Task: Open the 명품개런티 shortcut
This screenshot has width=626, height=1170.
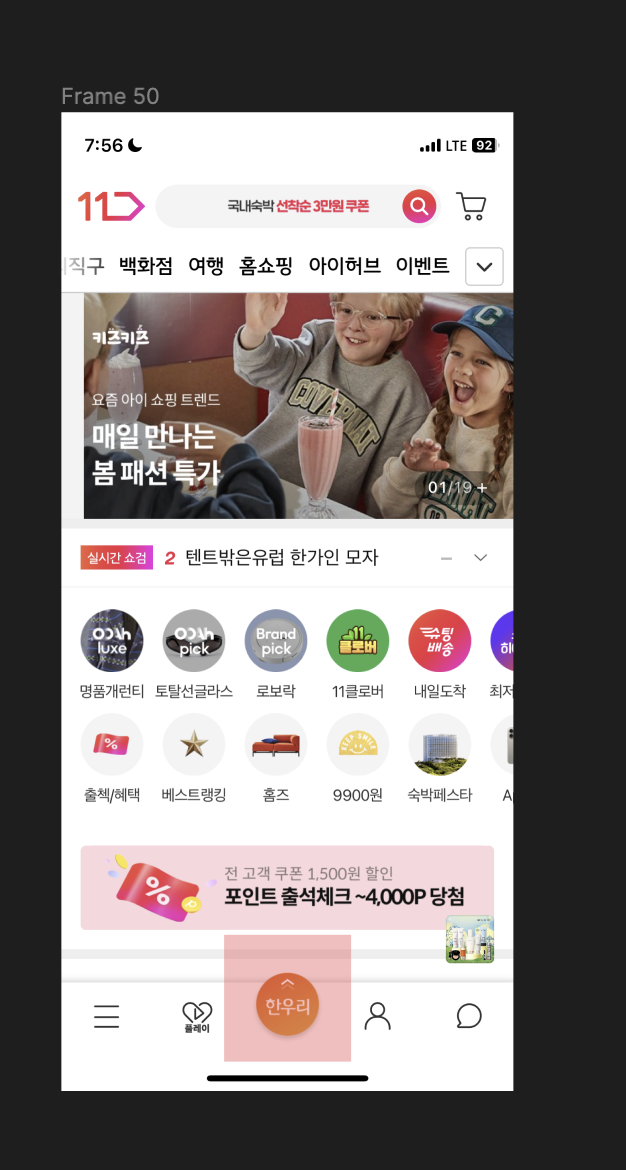Action: click(x=112, y=641)
